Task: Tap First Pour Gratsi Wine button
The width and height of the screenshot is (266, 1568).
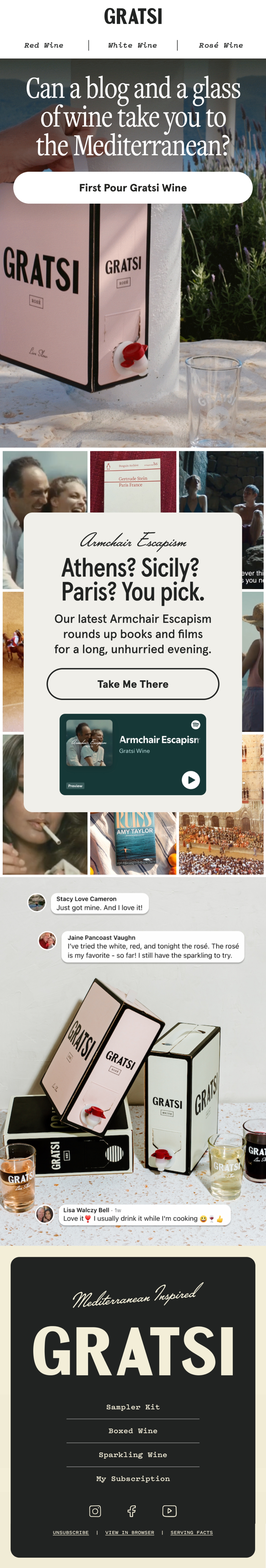Action: 133,187
